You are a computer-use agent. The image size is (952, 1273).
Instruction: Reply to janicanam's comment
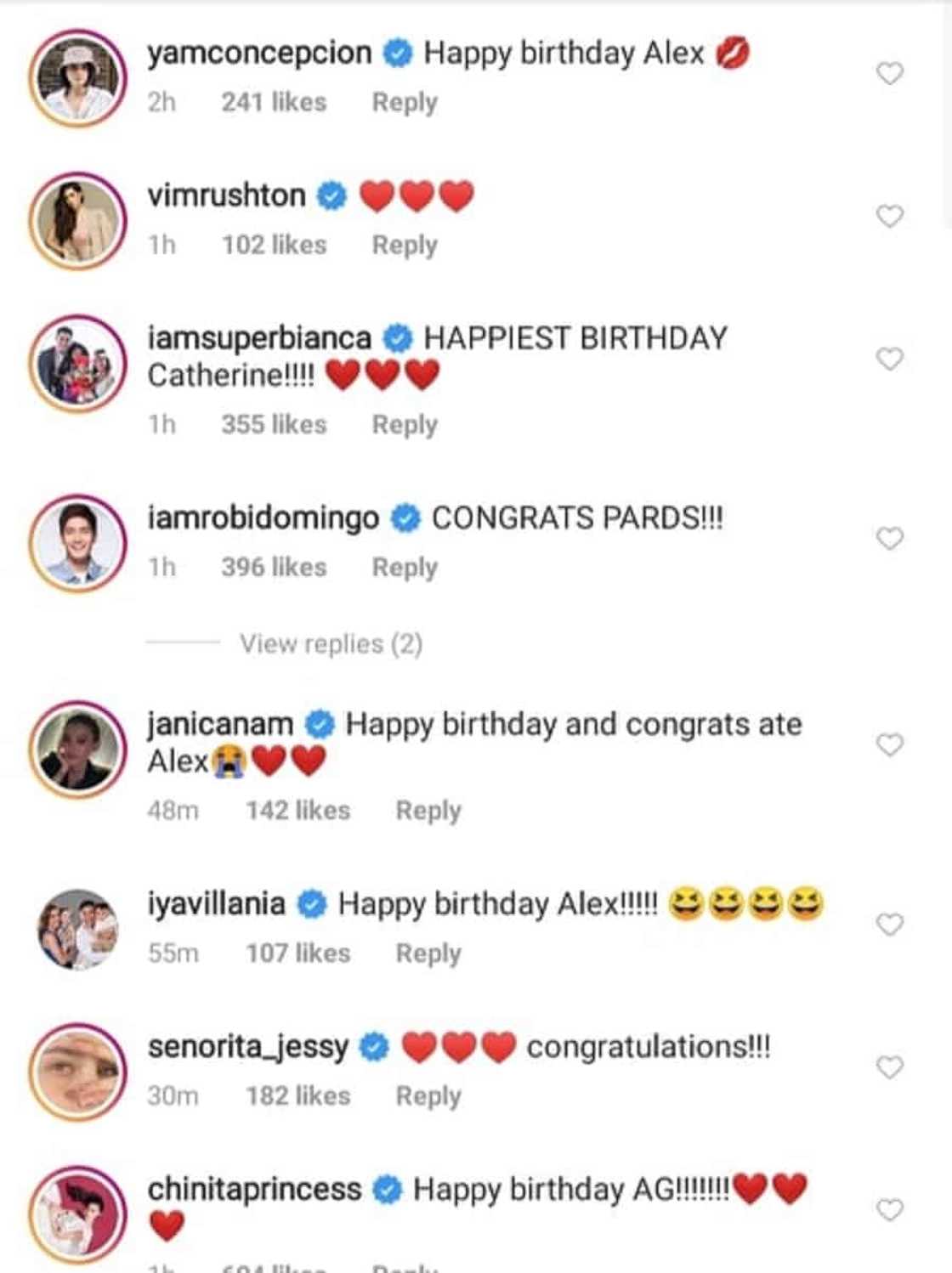[x=428, y=810]
